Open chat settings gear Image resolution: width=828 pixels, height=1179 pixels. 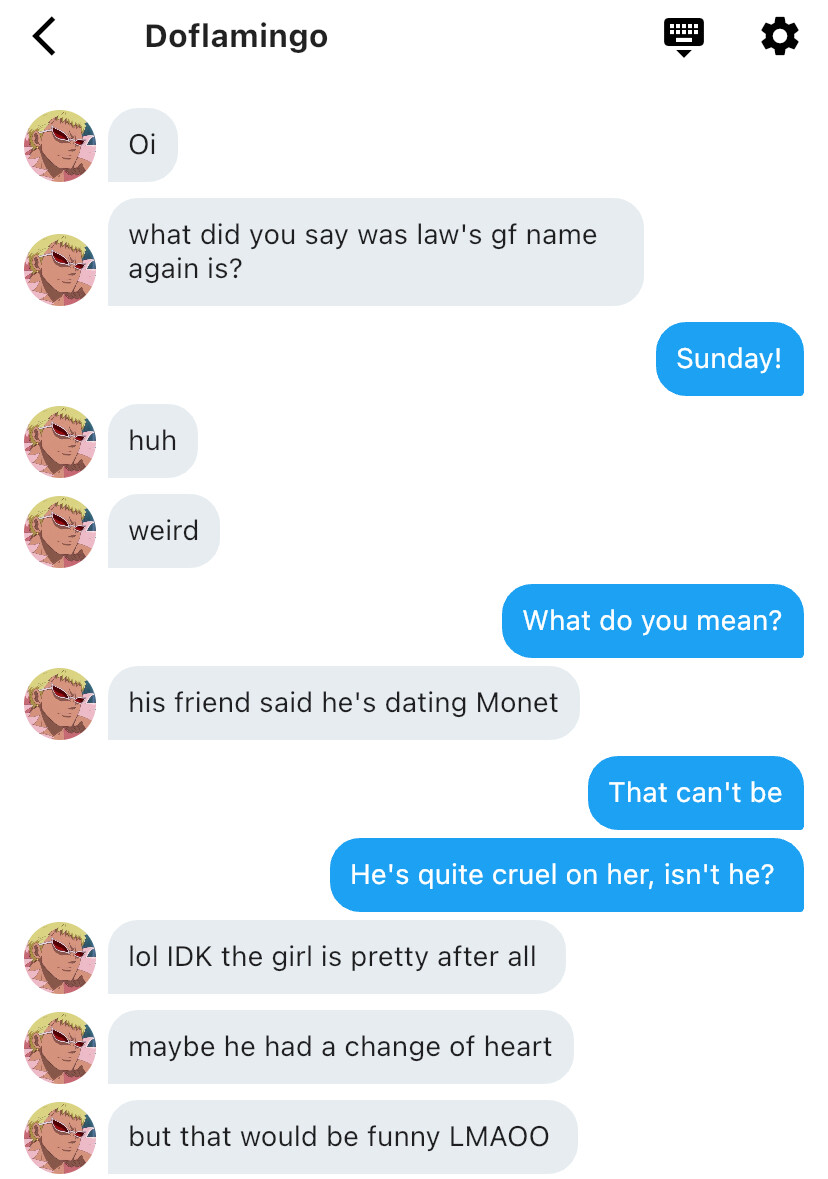click(x=779, y=36)
